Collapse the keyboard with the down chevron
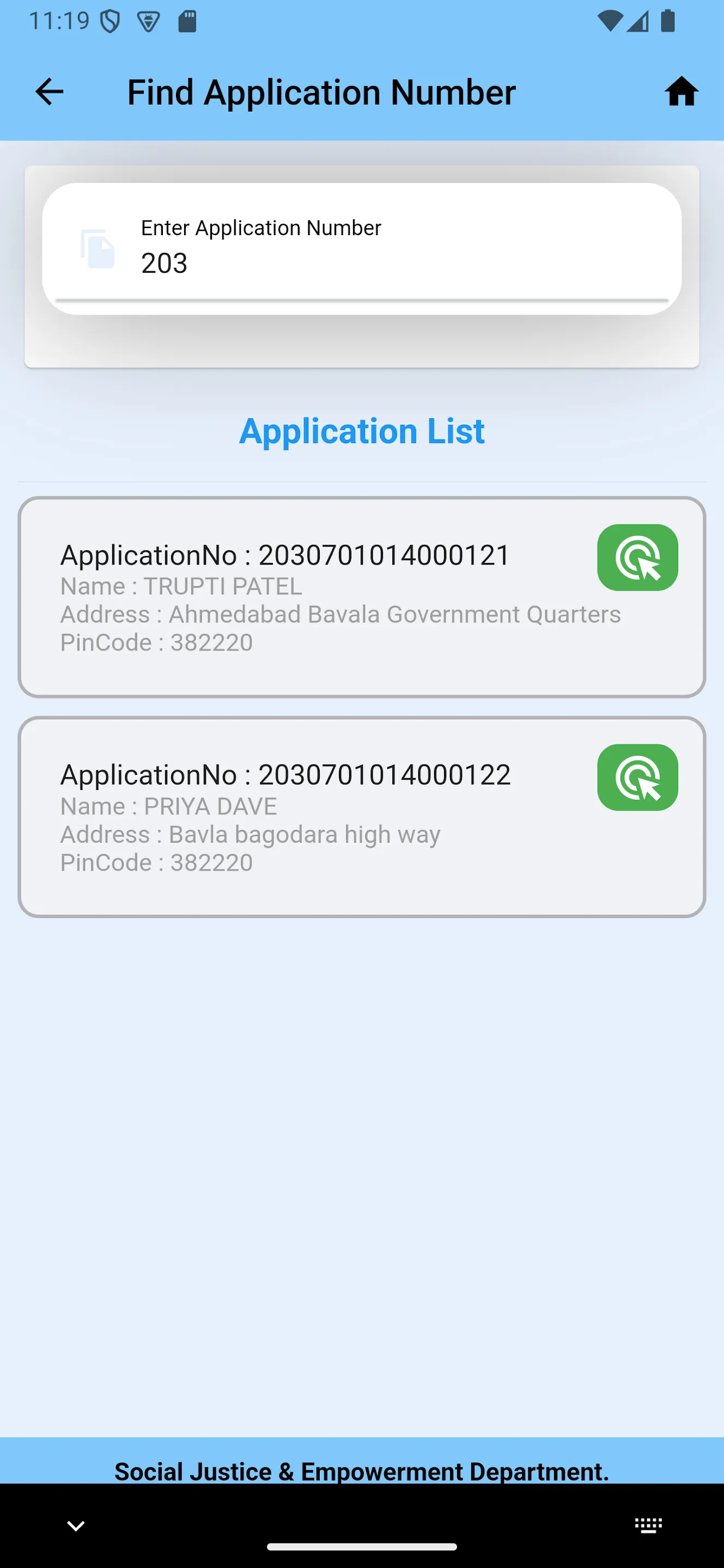Image resolution: width=724 pixels, height=1568 pixels. (75, 1525)
